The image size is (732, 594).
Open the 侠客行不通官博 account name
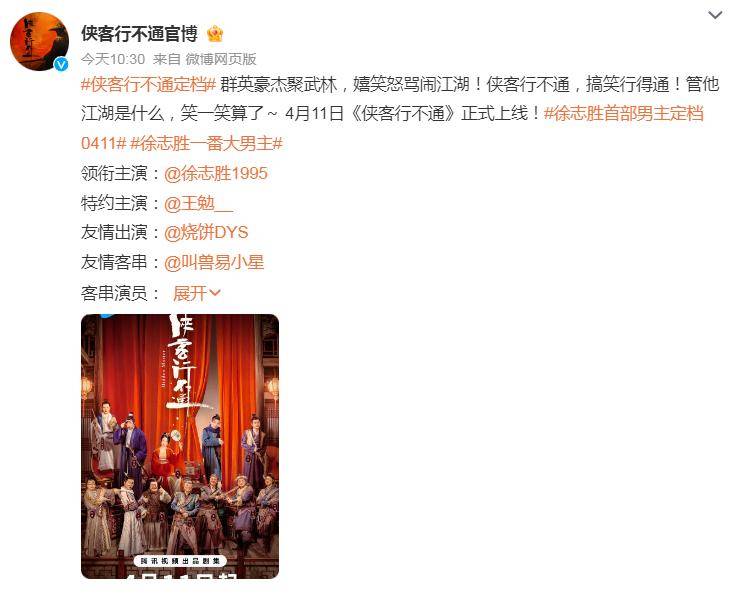pyautogui.click(x=141, y=33)
